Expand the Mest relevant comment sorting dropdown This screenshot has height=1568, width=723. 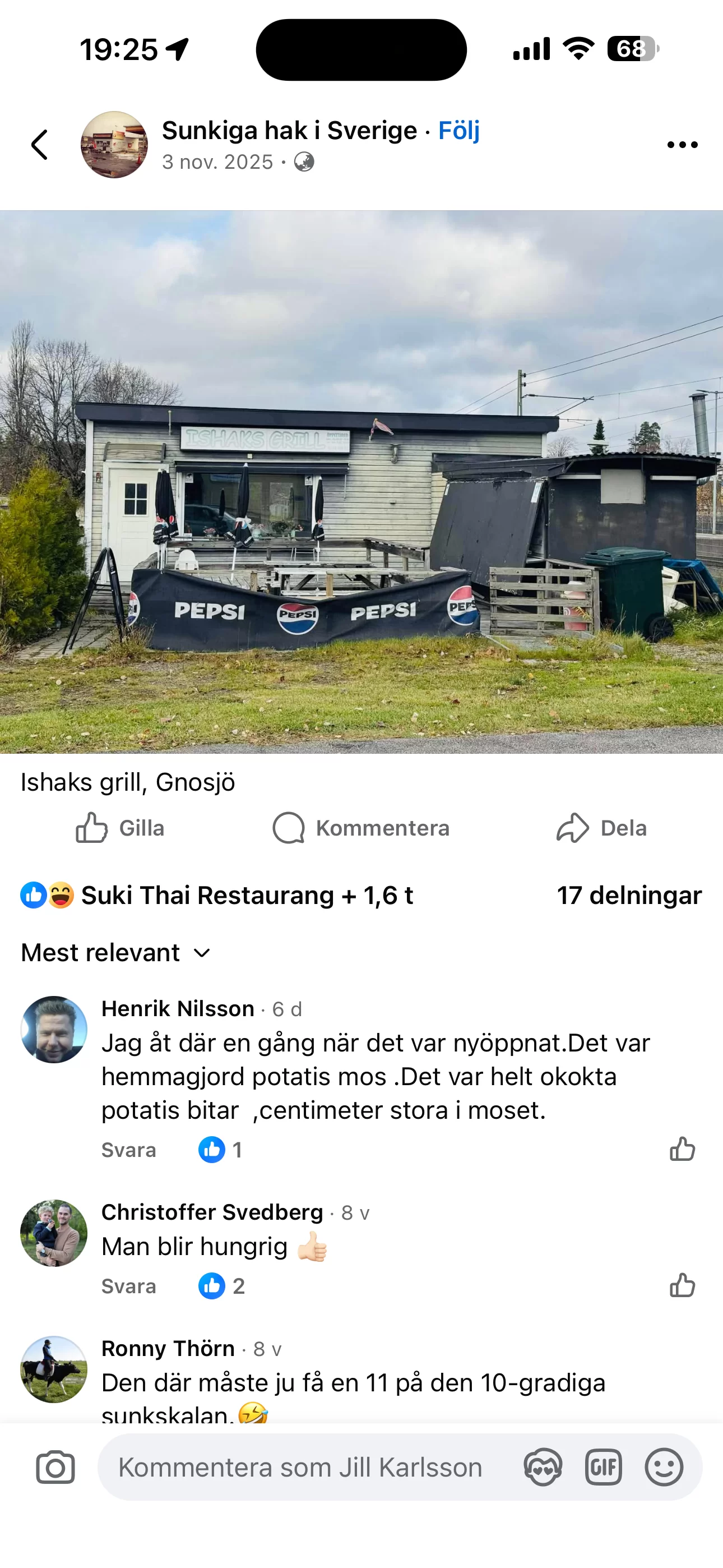115,953
